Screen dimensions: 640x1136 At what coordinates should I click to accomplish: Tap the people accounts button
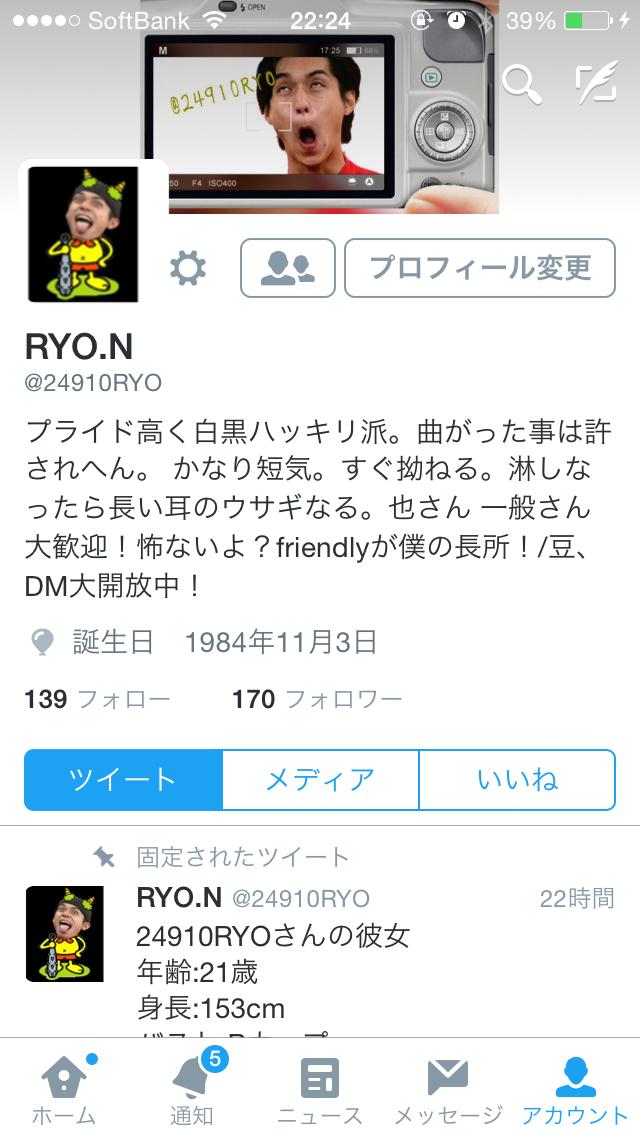click(287, 268)
